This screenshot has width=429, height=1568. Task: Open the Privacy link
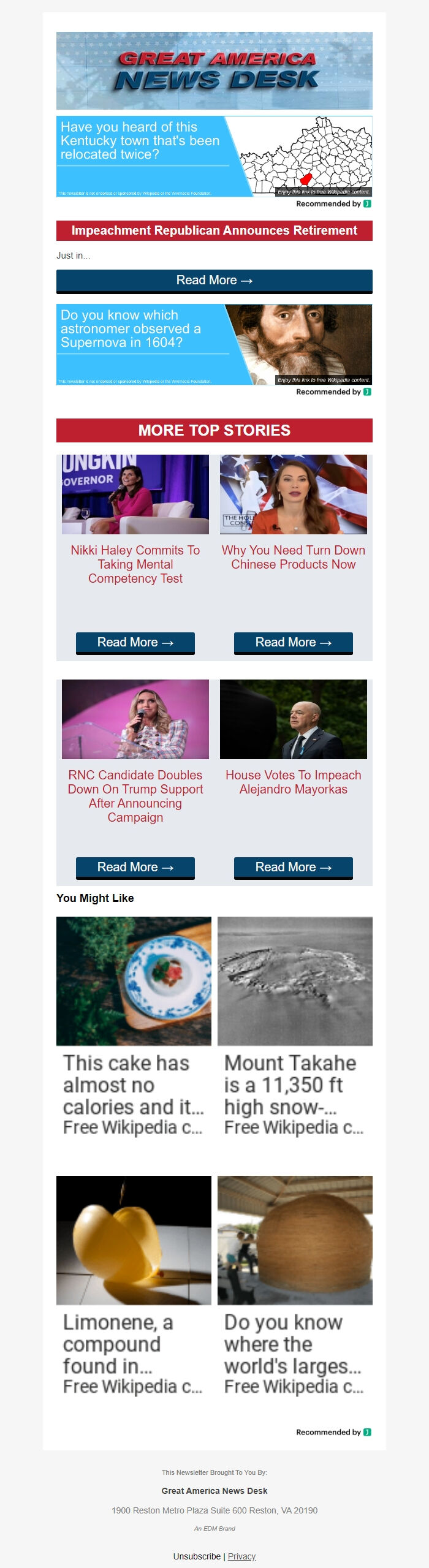(x=241, y=1556)
